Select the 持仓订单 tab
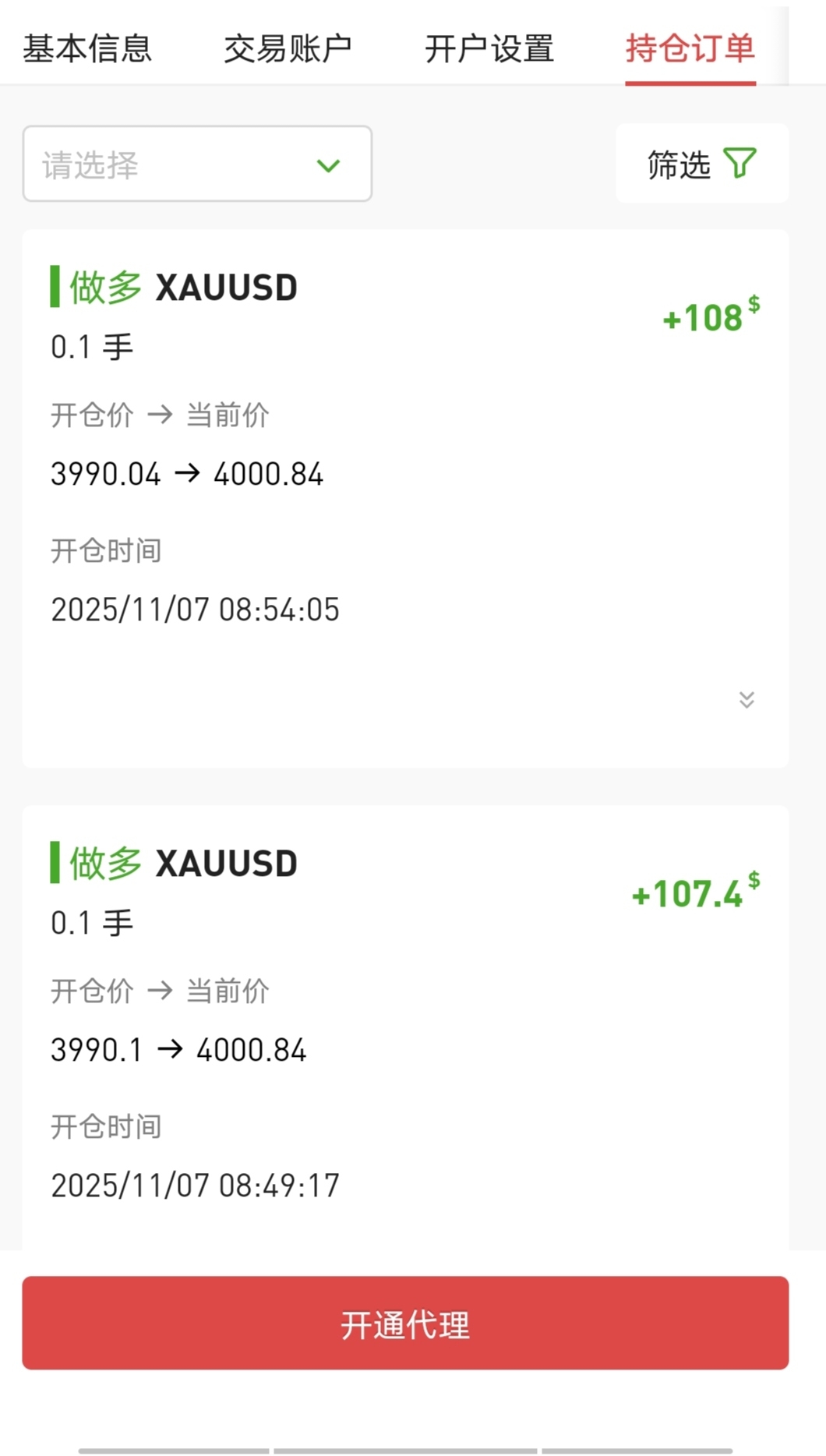 point(690,49)
